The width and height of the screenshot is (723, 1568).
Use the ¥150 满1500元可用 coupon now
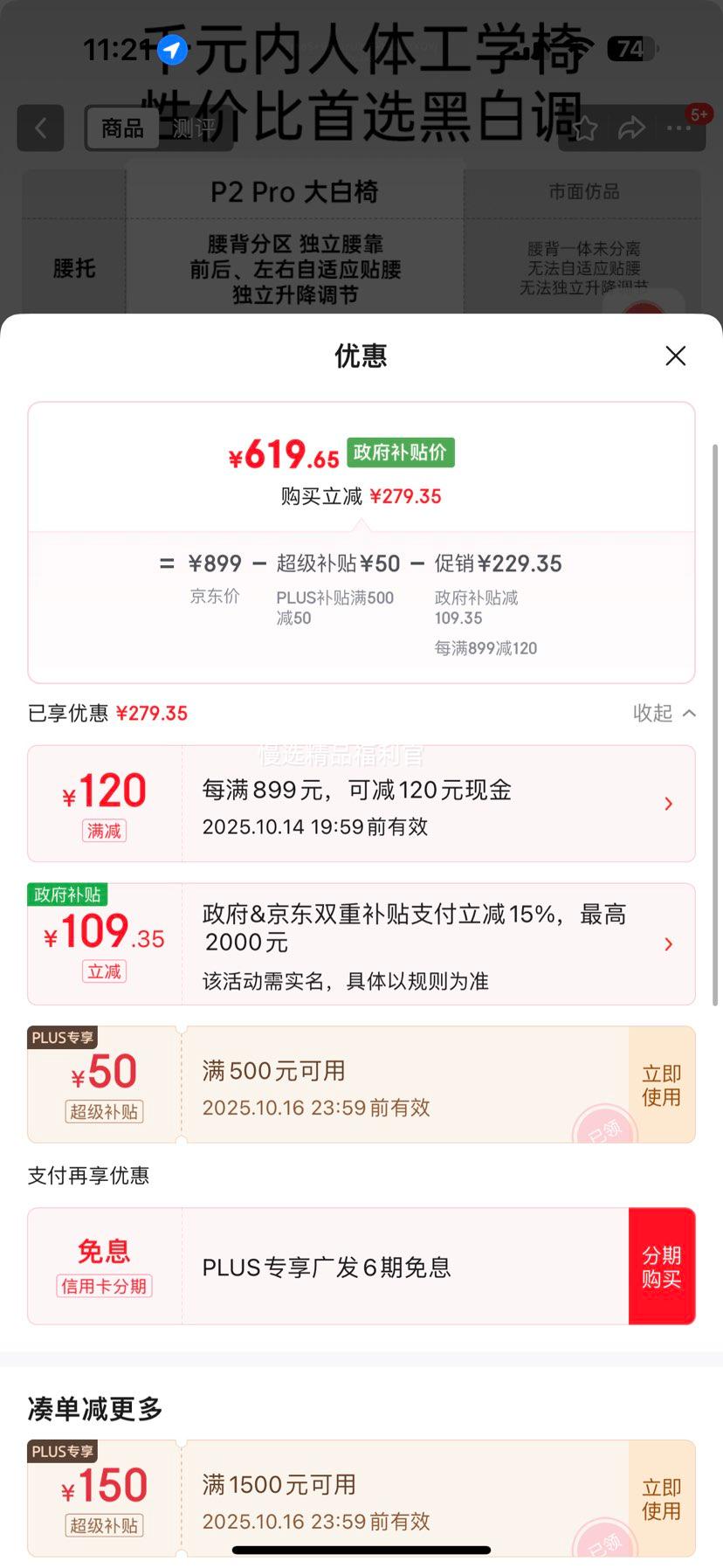[x=661, y=1499]
